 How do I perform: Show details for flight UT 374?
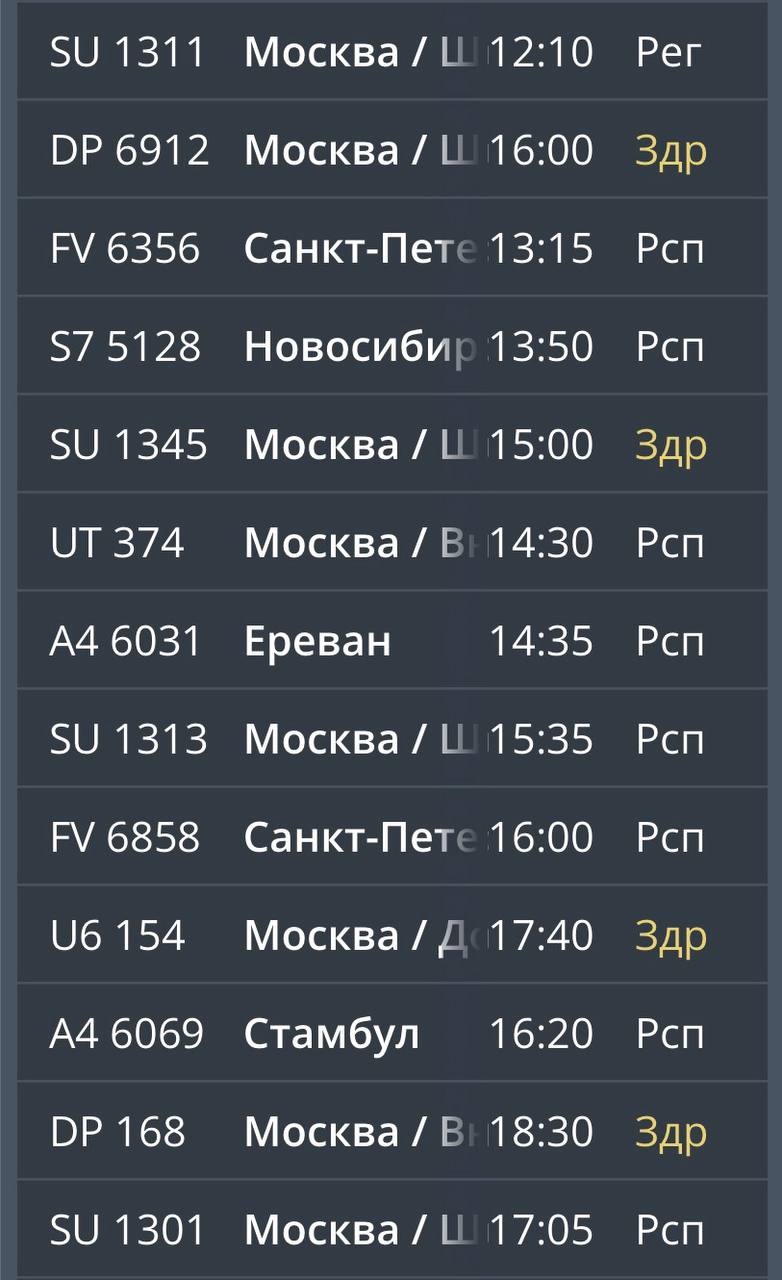[390, 542]
